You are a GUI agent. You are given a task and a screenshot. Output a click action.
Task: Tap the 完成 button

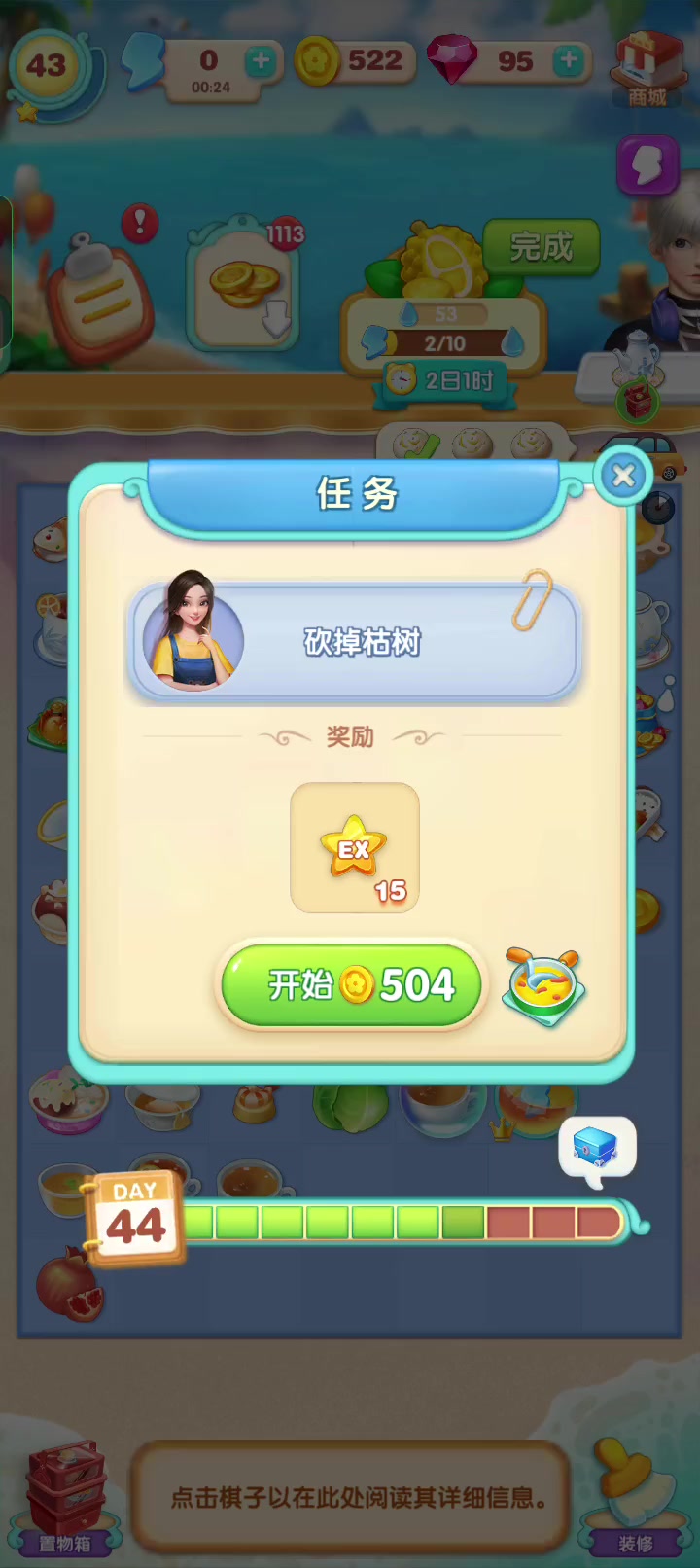click(542, 247)
